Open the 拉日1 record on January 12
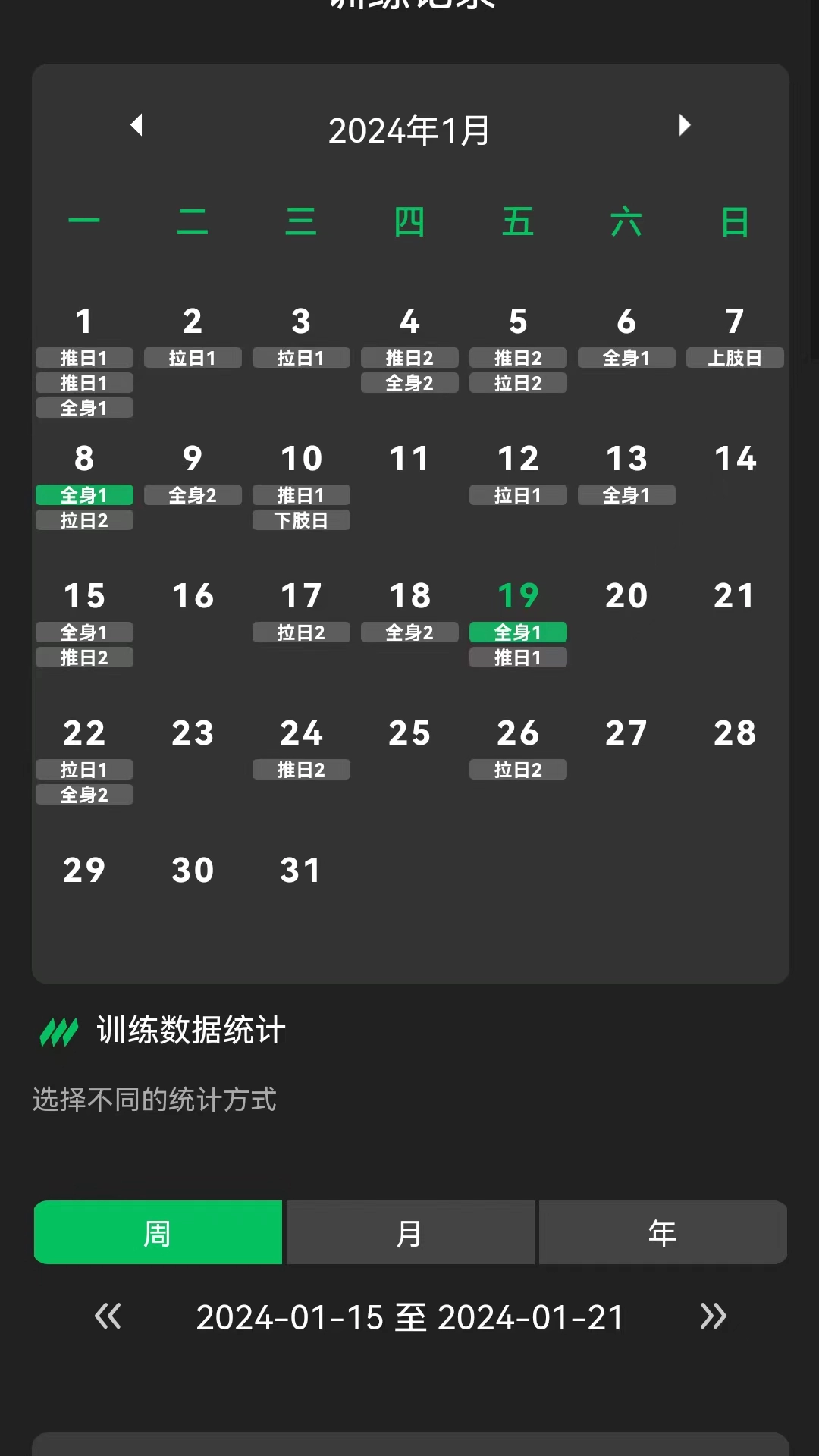819x1456 pixels. (518, 494)
